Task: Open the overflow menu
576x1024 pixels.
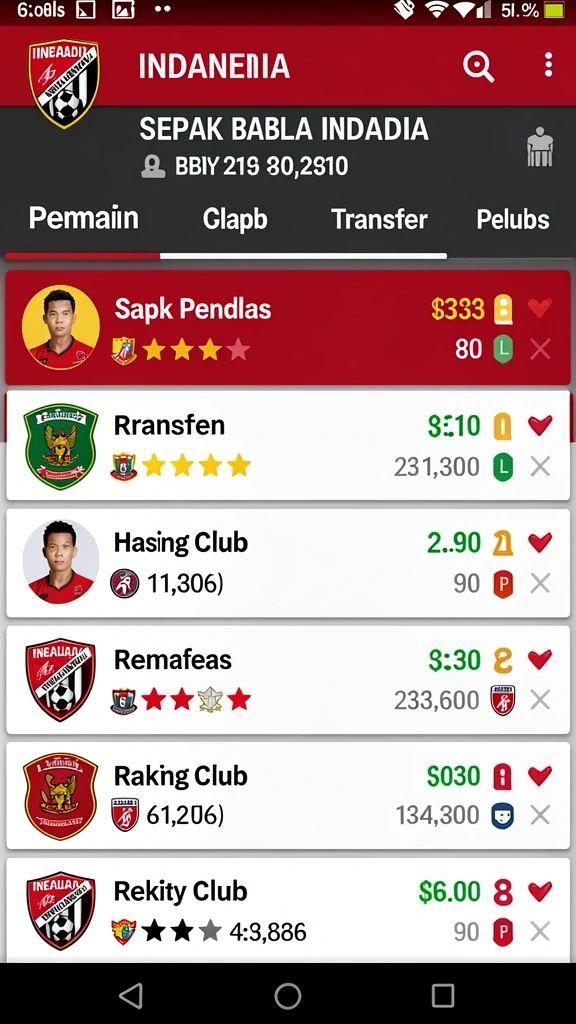Action: pos(548,65)
